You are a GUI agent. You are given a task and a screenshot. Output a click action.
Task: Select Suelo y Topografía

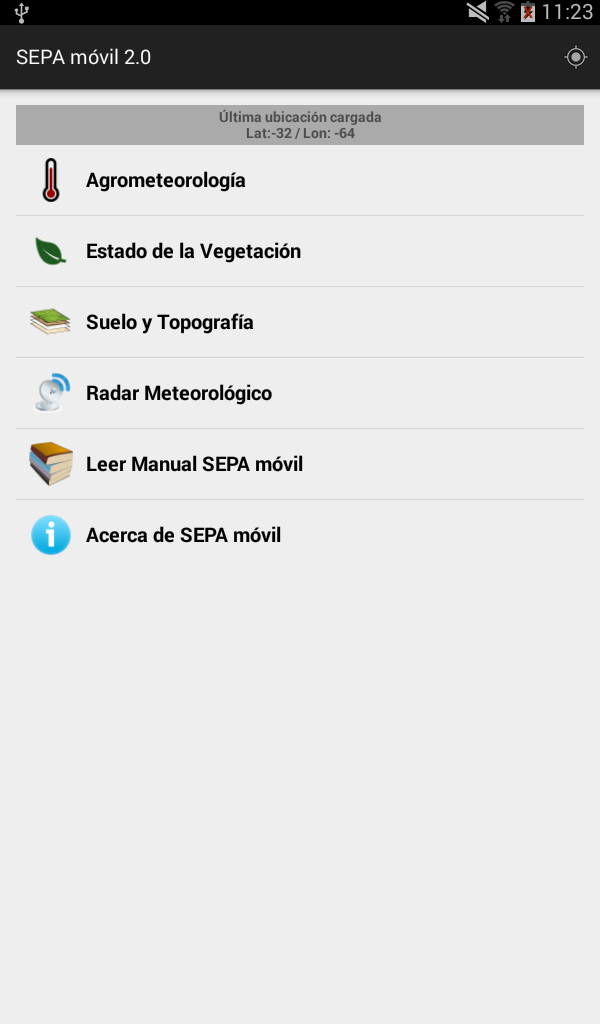(x=170, y=323)
